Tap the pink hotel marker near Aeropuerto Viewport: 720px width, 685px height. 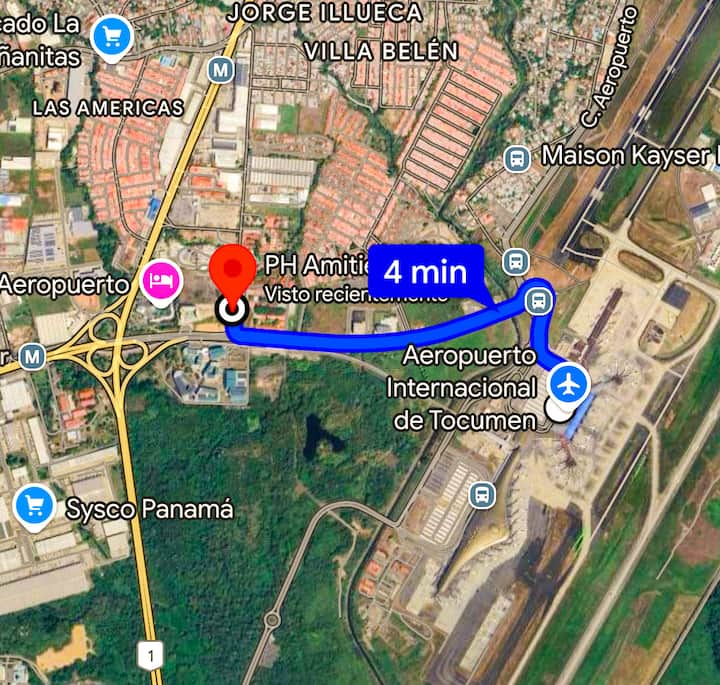click(160, 279)
